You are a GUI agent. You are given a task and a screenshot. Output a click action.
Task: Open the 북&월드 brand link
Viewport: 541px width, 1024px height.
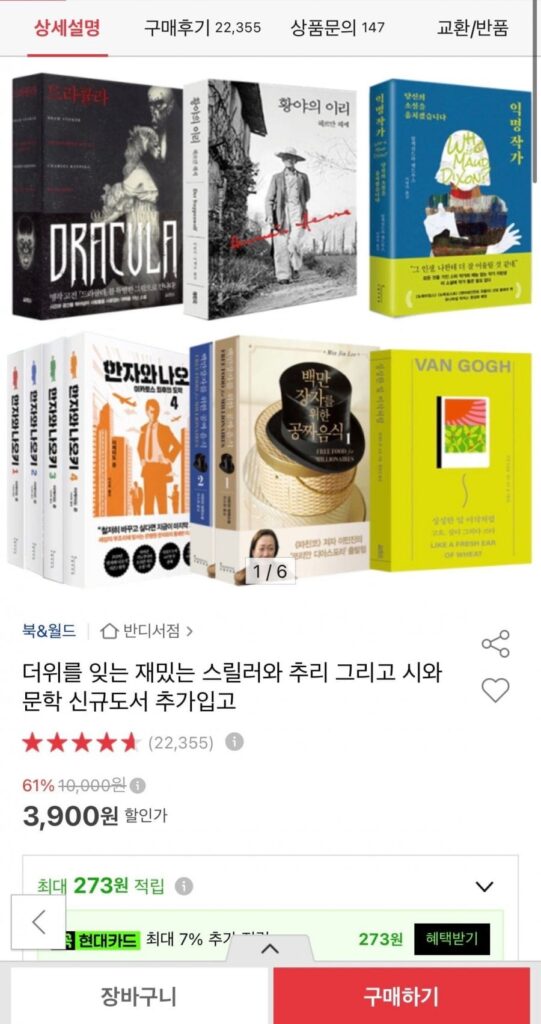(x=49, y=631)
